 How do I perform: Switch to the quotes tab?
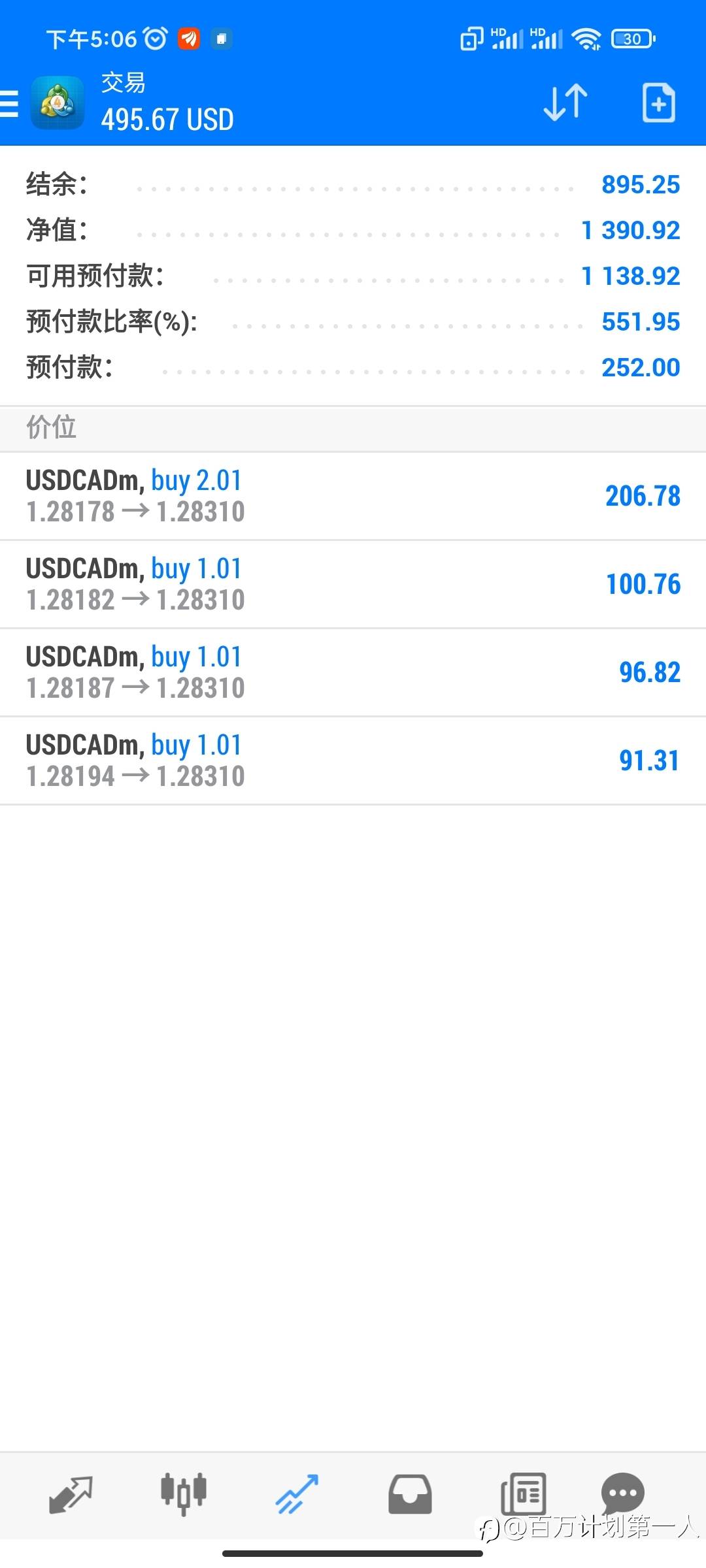coord(71,1494)
